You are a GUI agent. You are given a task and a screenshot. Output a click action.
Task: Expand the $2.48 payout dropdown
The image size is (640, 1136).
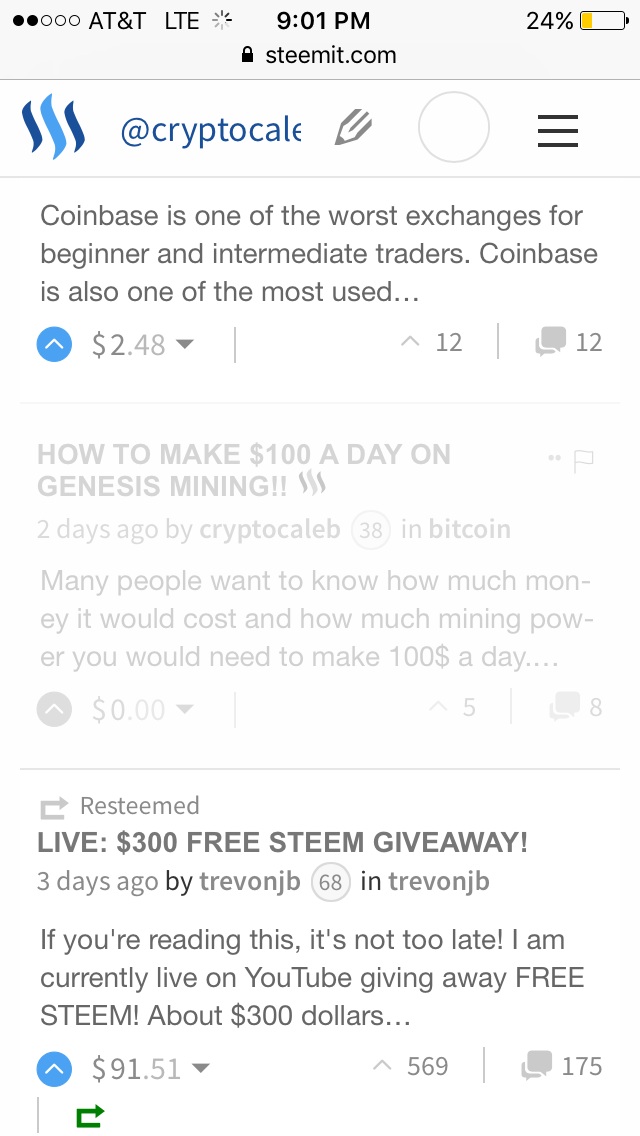(185, 345)
